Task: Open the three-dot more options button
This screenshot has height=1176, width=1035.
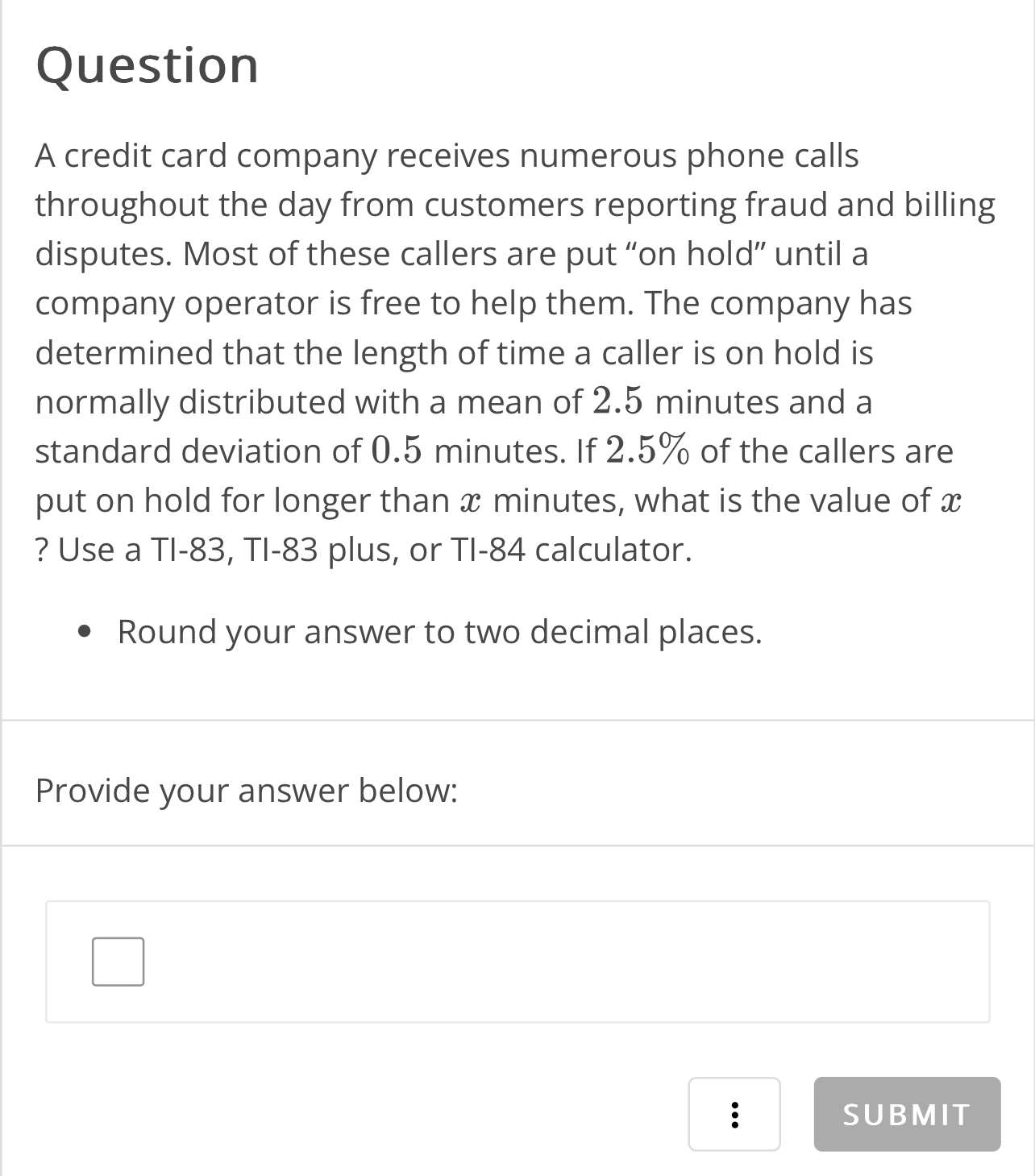Action: click(734, 1113)
